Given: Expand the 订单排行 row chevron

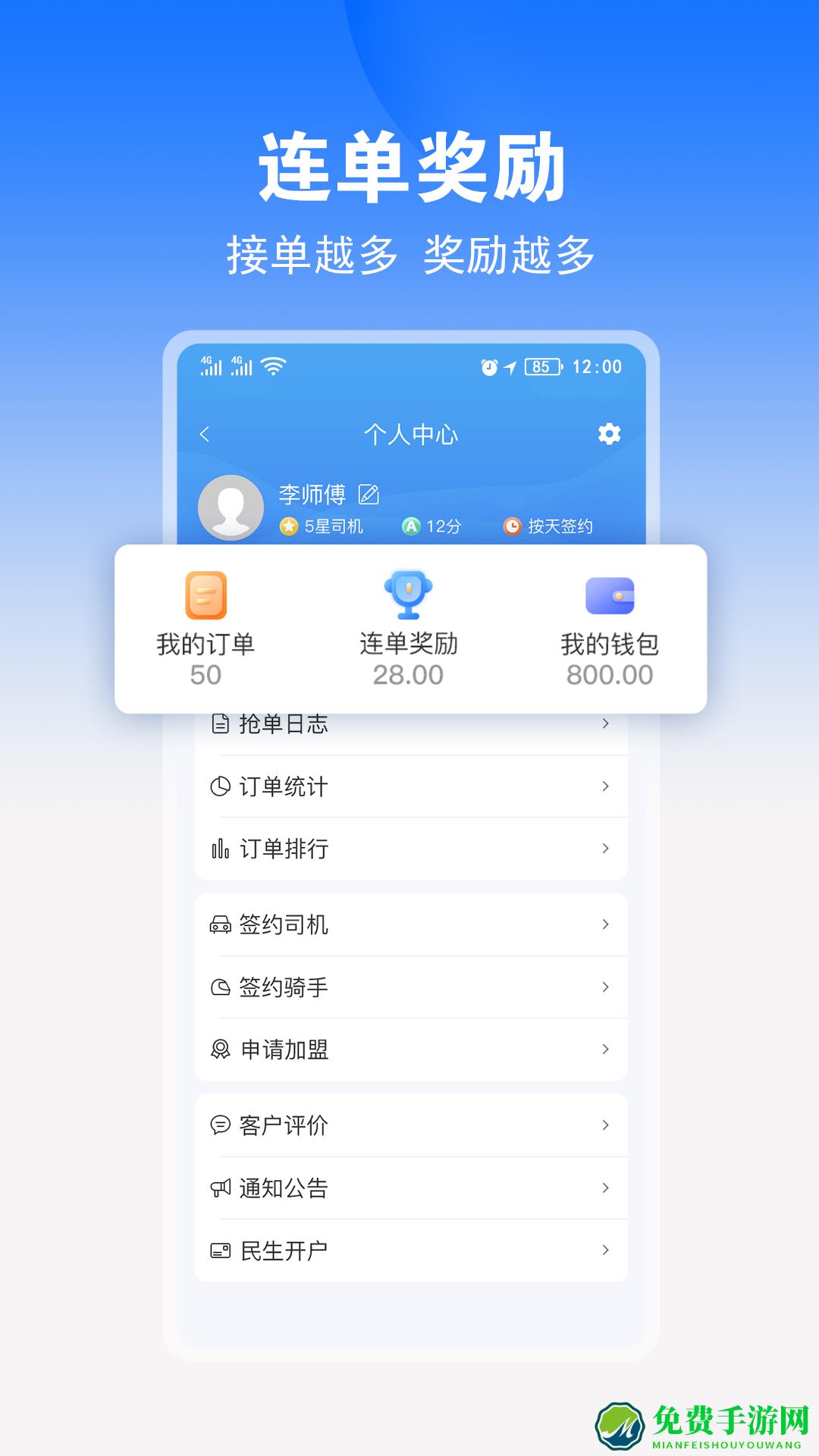Looking at the screenshot, I should (x=604, y=849).
